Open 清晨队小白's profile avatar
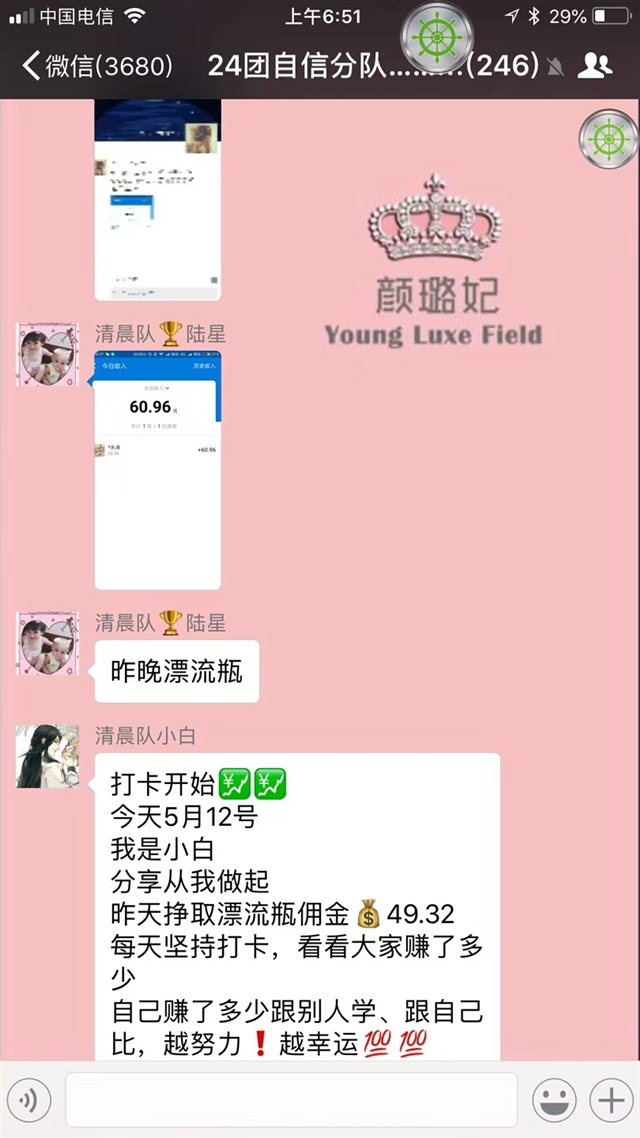Image resolution: width=640 pixels, height=1138 pixels. click(48, 756)
